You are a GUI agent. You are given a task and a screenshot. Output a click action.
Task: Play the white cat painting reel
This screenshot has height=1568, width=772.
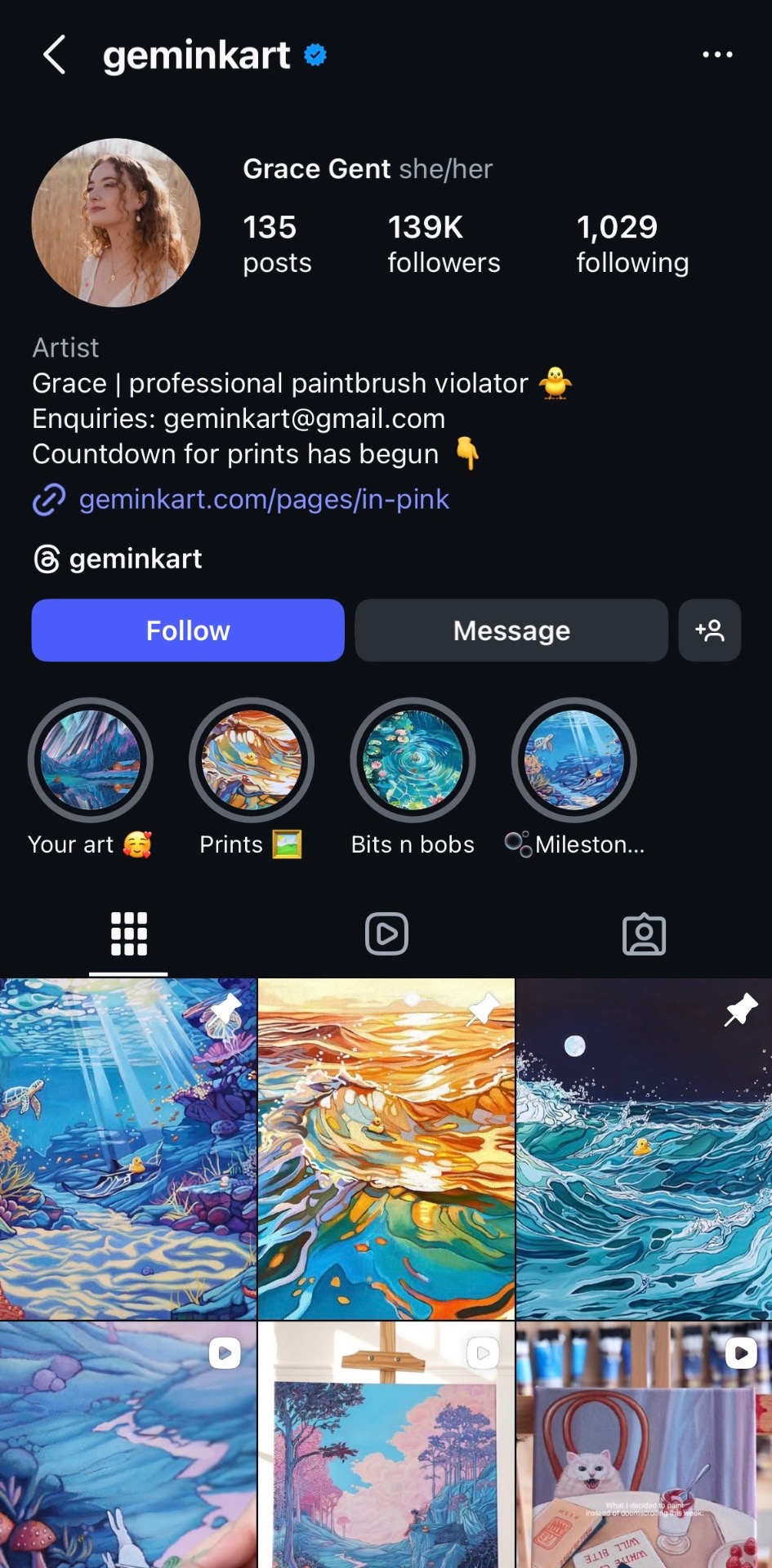click(644, 1445)
